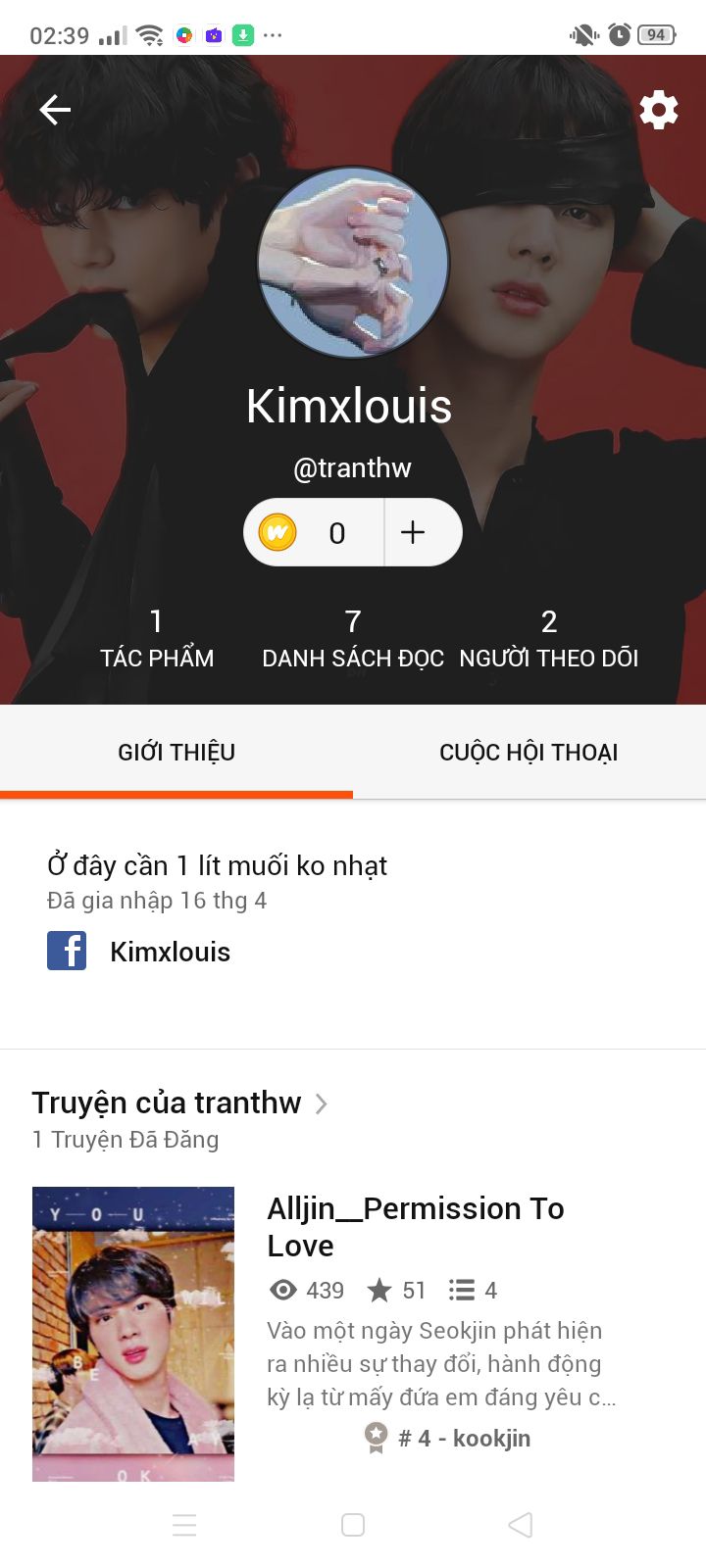Image resolution: width=706 pixels, height=1568 pixels.
Task: Open profile settings gear
Action: coord(659,110)
